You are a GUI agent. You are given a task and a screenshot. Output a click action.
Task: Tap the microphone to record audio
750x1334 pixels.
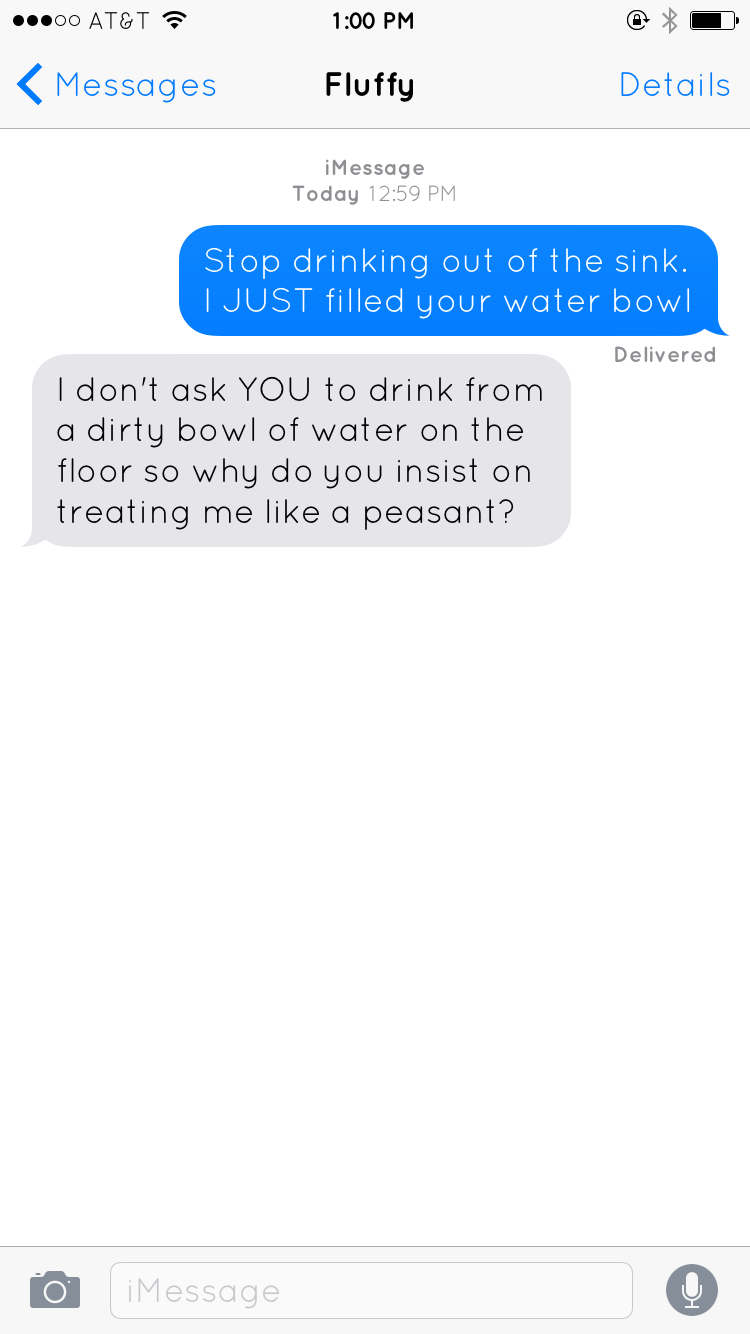click(692, 1290)
